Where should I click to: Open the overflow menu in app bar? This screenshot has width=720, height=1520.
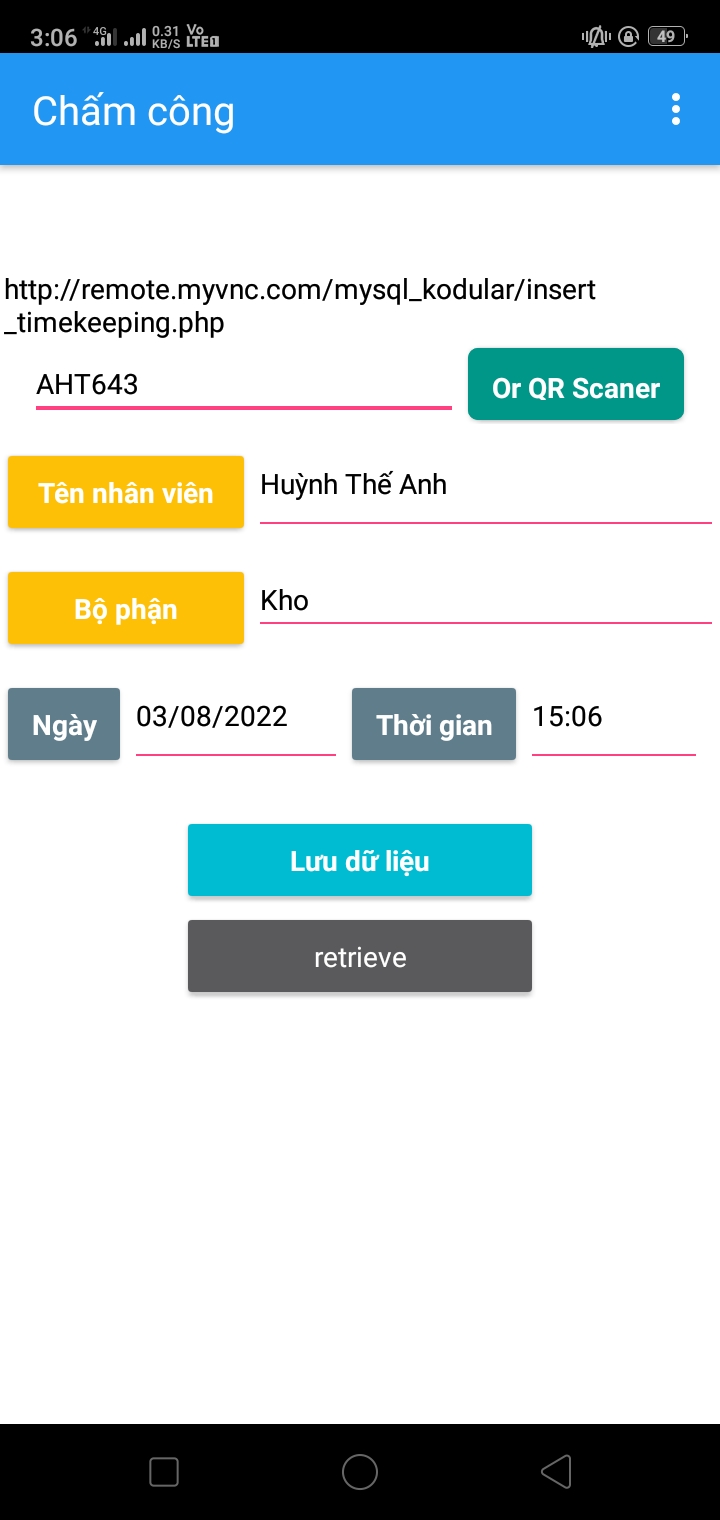676,110
